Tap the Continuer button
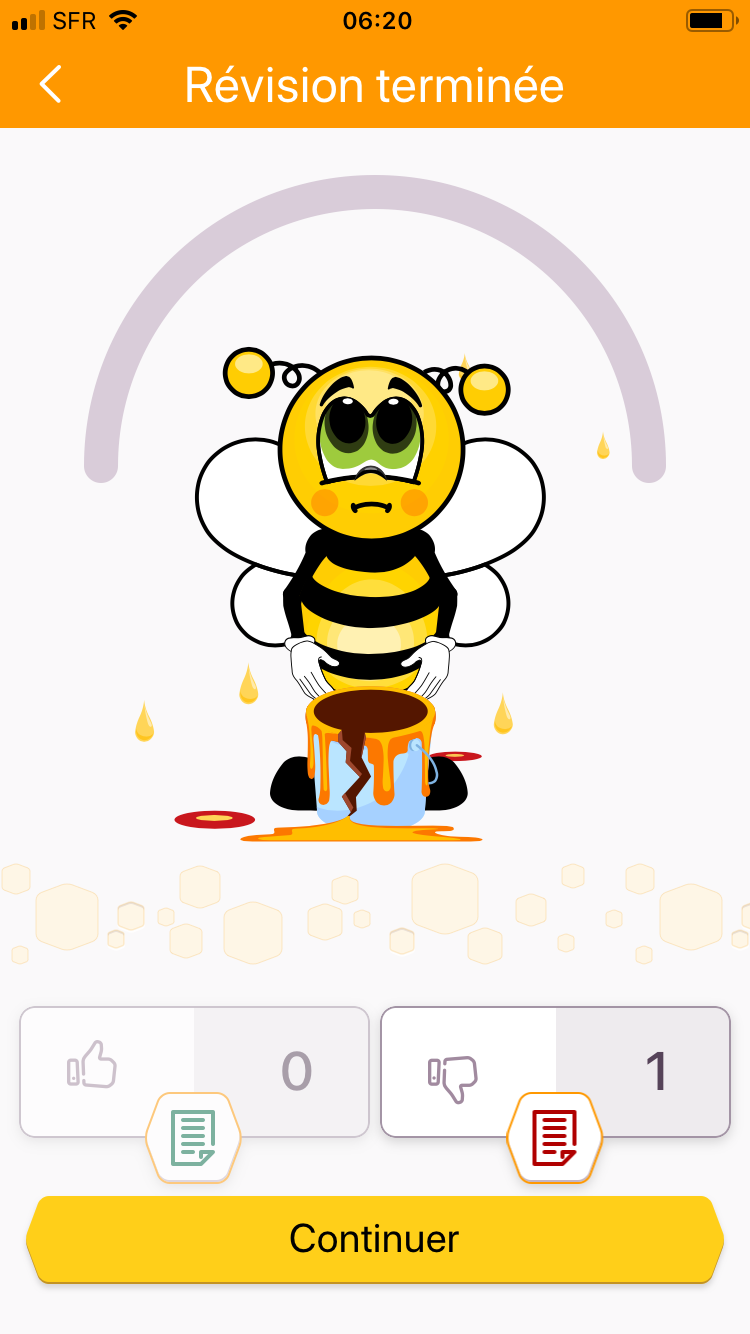This screenshot has width=750, height=1334. [x=374, y=1239]
